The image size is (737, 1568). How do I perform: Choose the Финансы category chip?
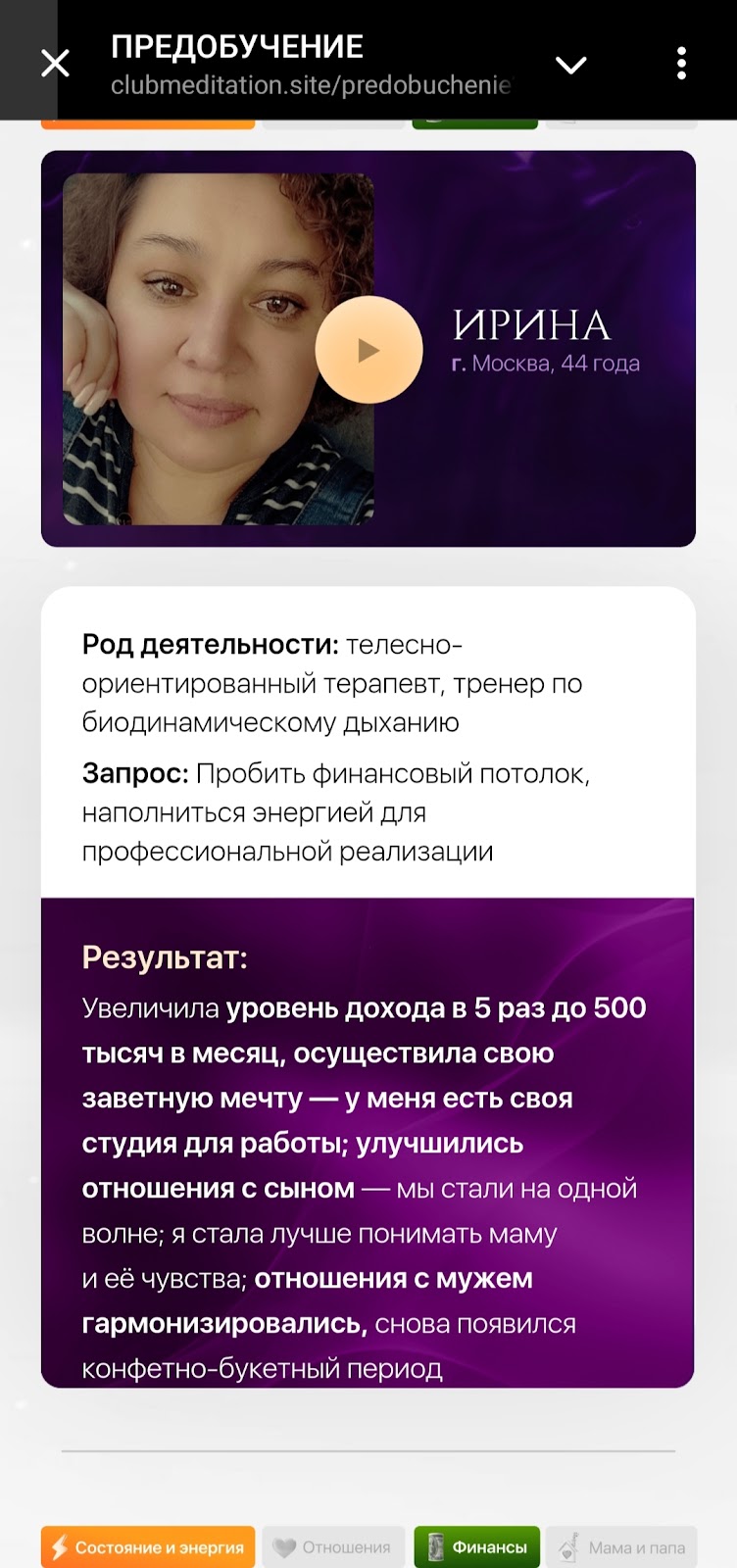[476, 1547]
